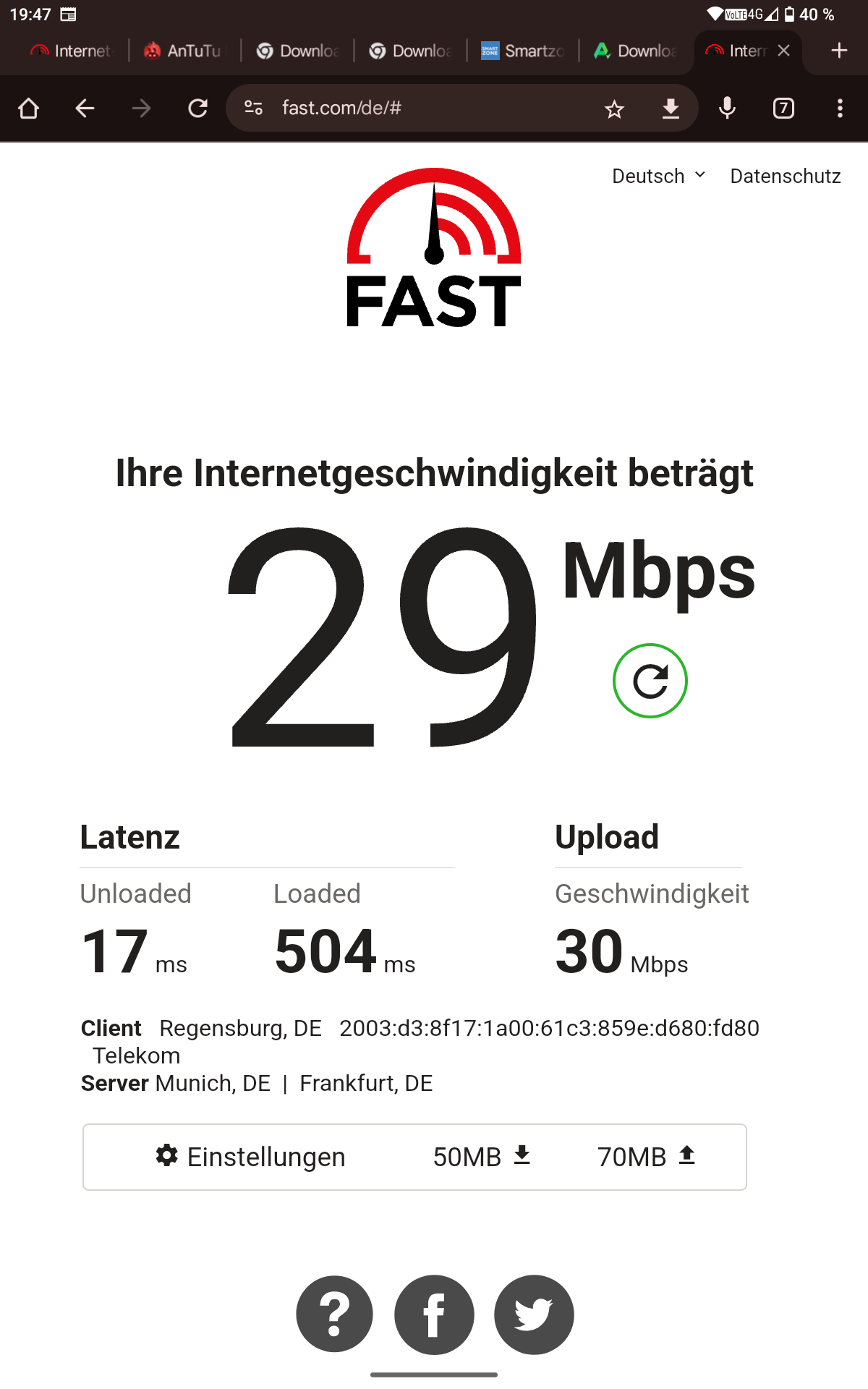This screenshot has width=868, height=1389.
Task: Restart the speed test with the reload circle
Action: click(650, 681)
